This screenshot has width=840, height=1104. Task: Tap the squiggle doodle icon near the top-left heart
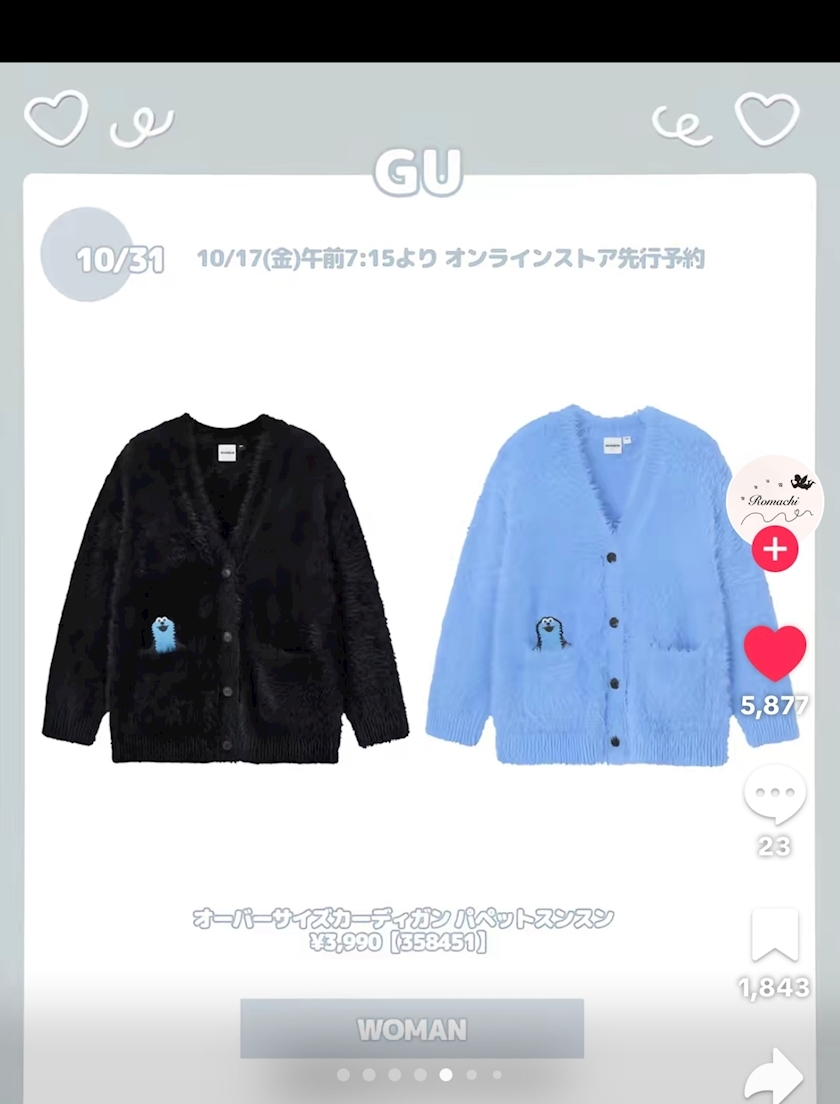coord(142,123)
